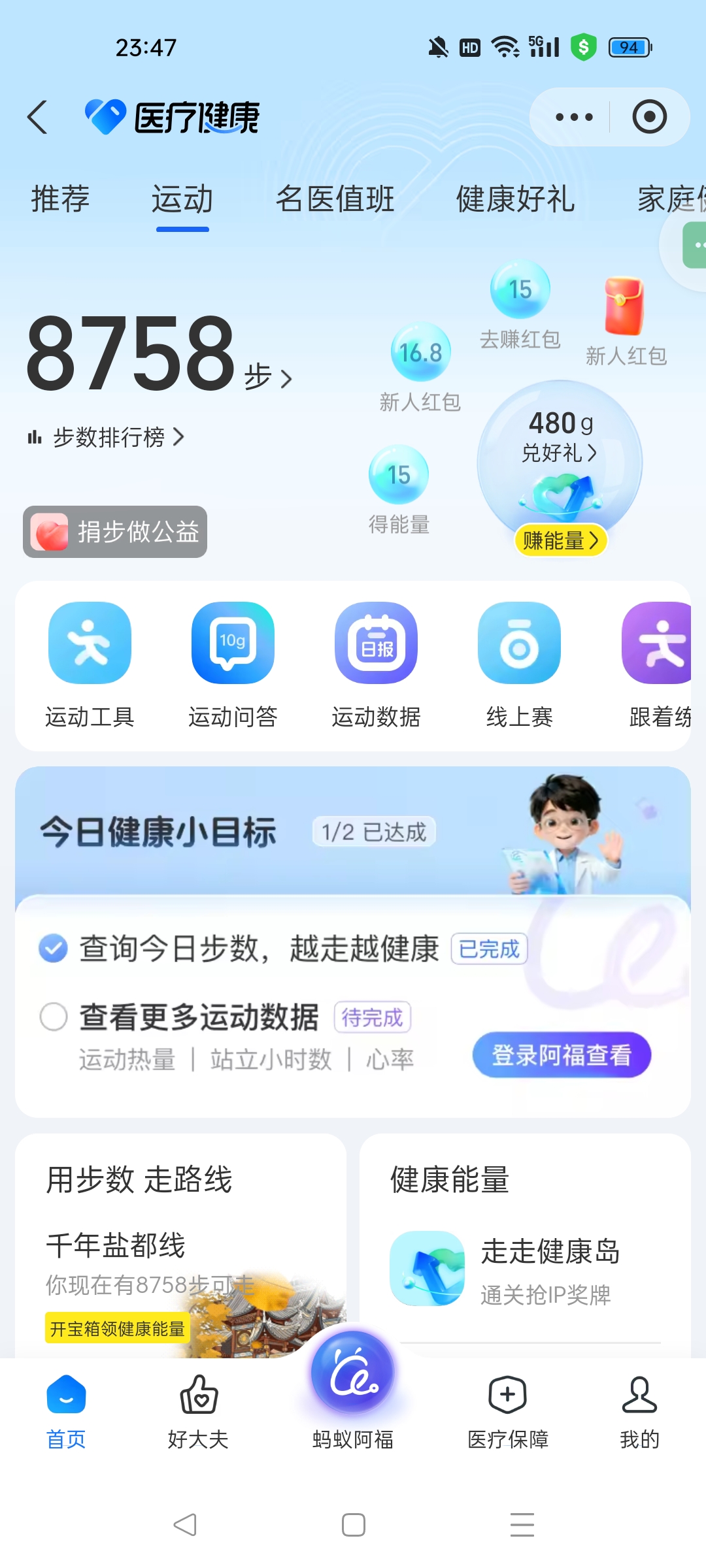Open the 步数排行榜 ranking link
706x1568 pixels.
pyautogui.click(x=108, y=437)
